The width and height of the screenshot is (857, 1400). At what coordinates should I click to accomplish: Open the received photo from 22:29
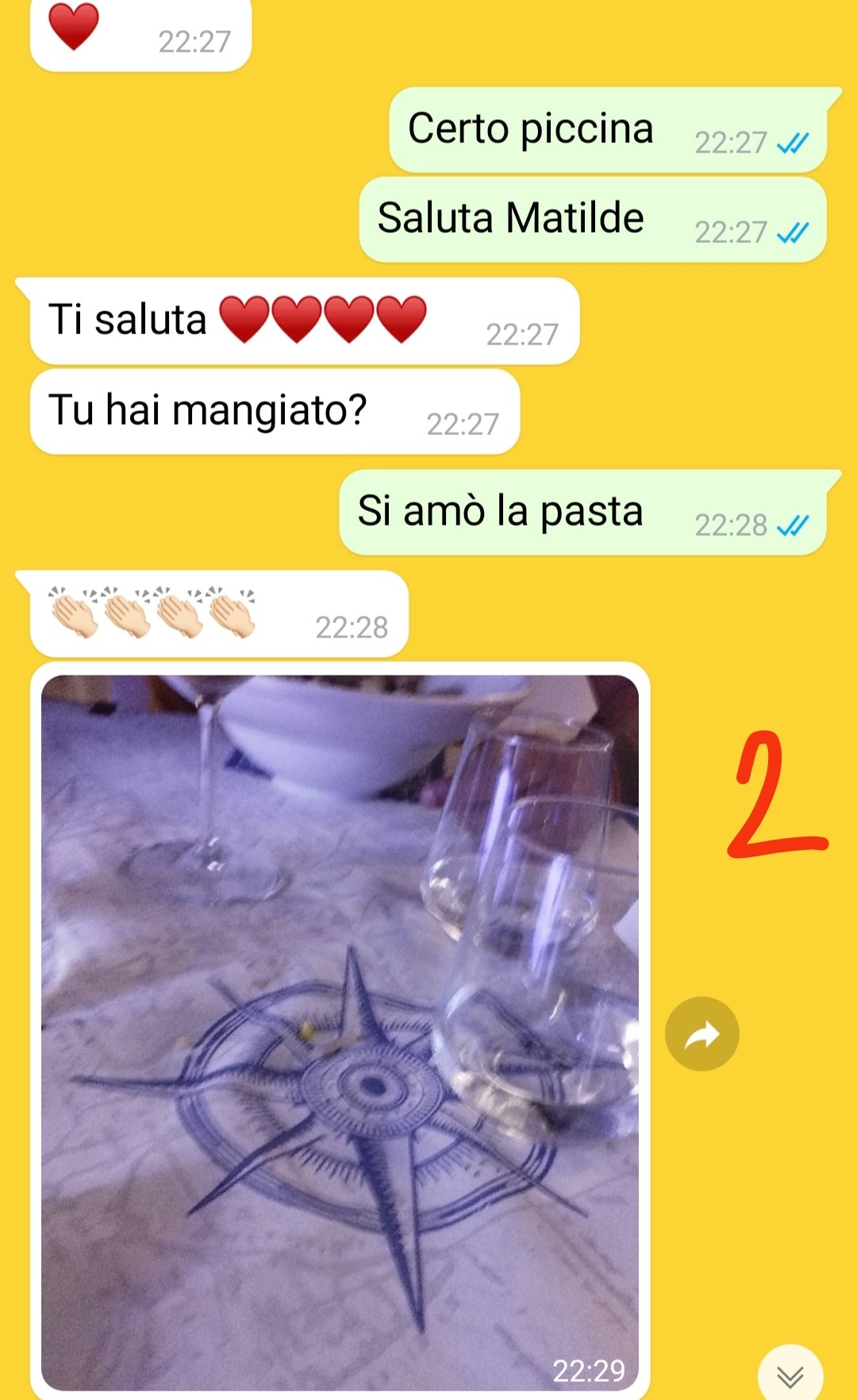[x=340, y=1032]
